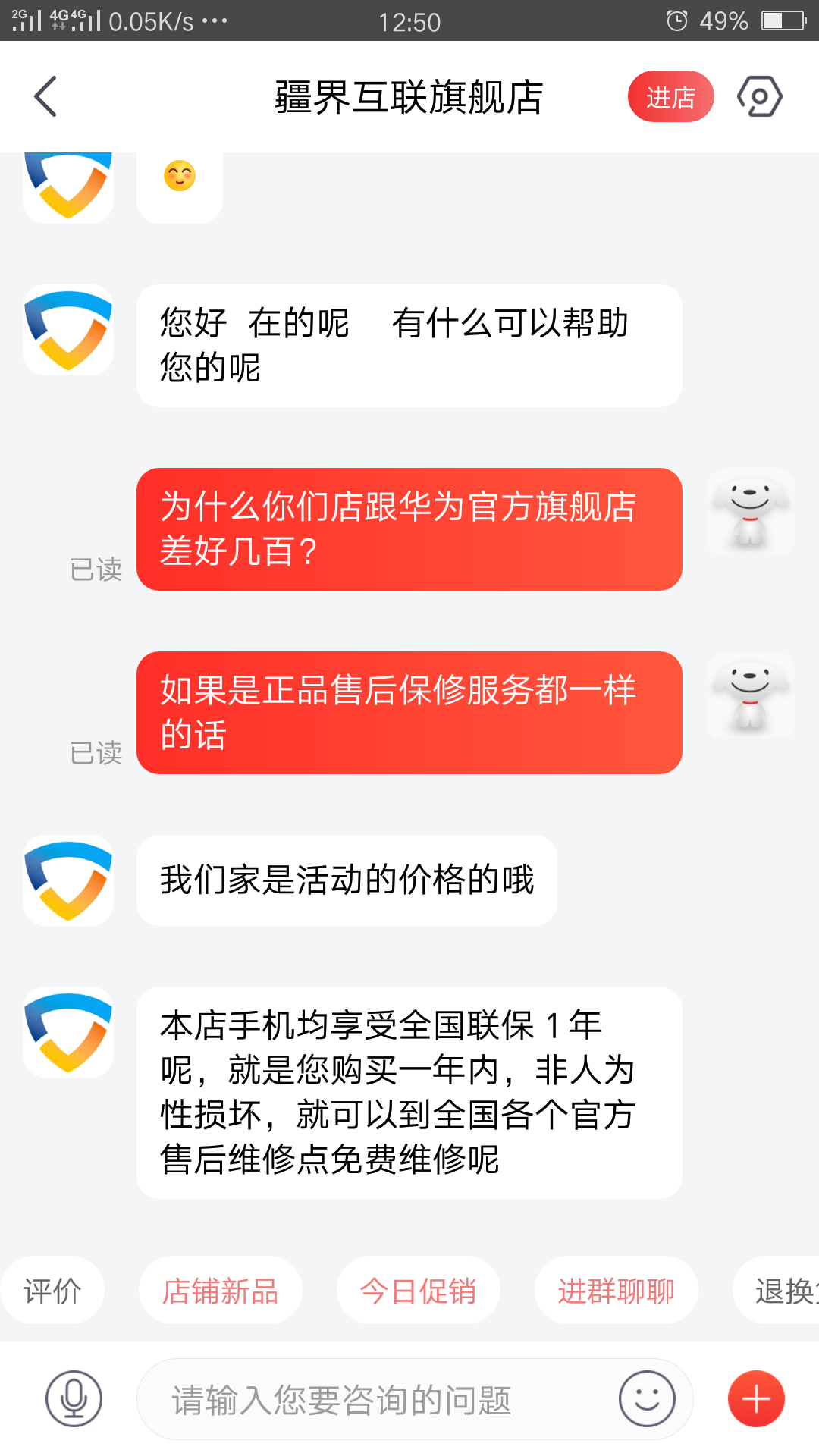The image size is (819, 1456).
Task: Select 进群聊聊 chip
Action: [x=616, y=1291]
